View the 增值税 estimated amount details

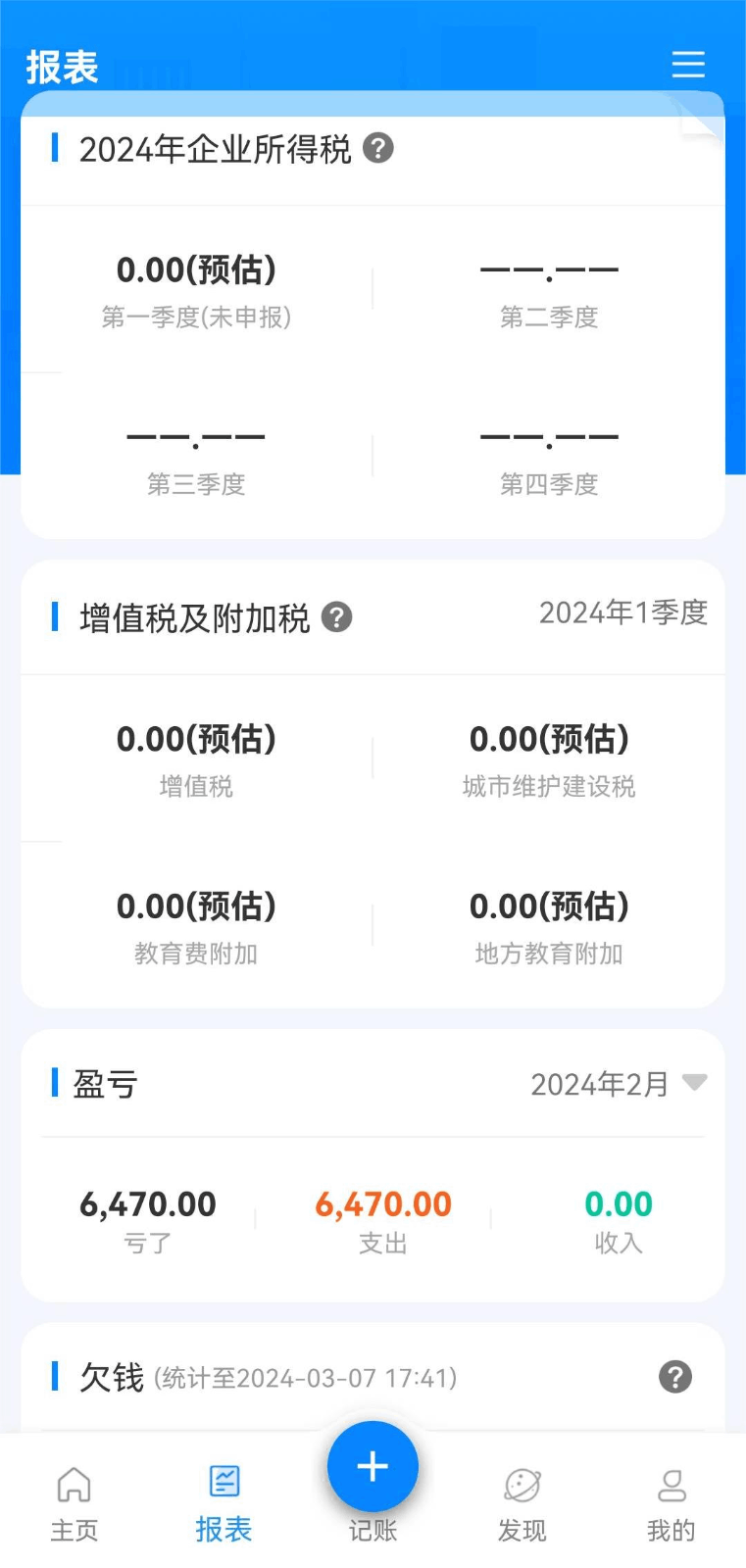click(196, 759)
